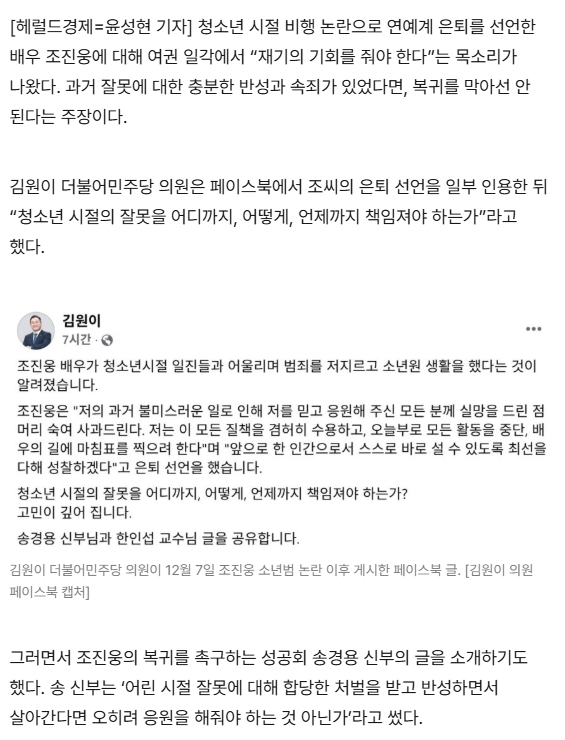Open the embedded 김원이 Facebook post capture image
Screen dimensions: 565x740
[282, 428]
